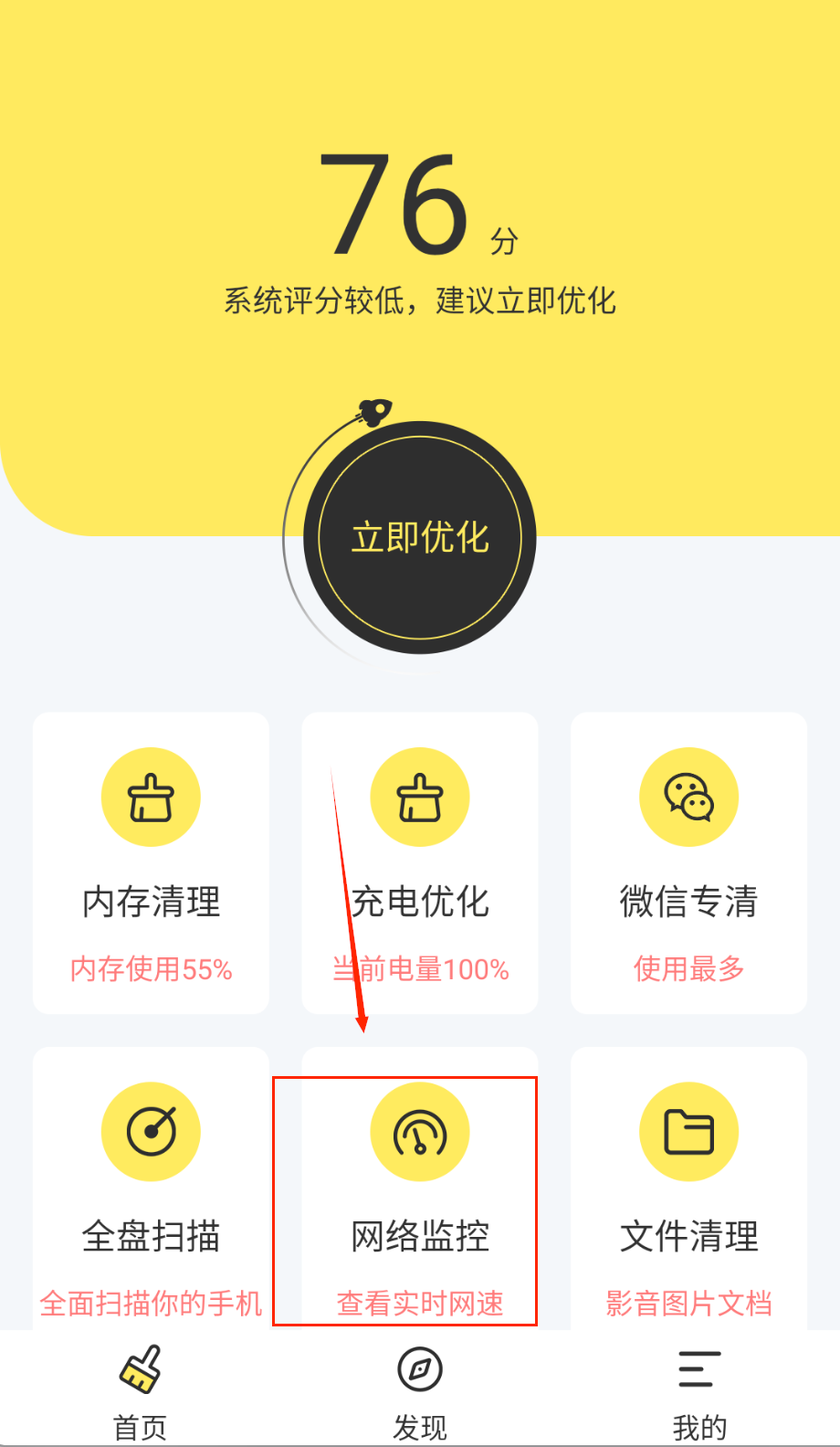
Task: Tap the 立即优化 optimize button
Action: tap(420, 537)
